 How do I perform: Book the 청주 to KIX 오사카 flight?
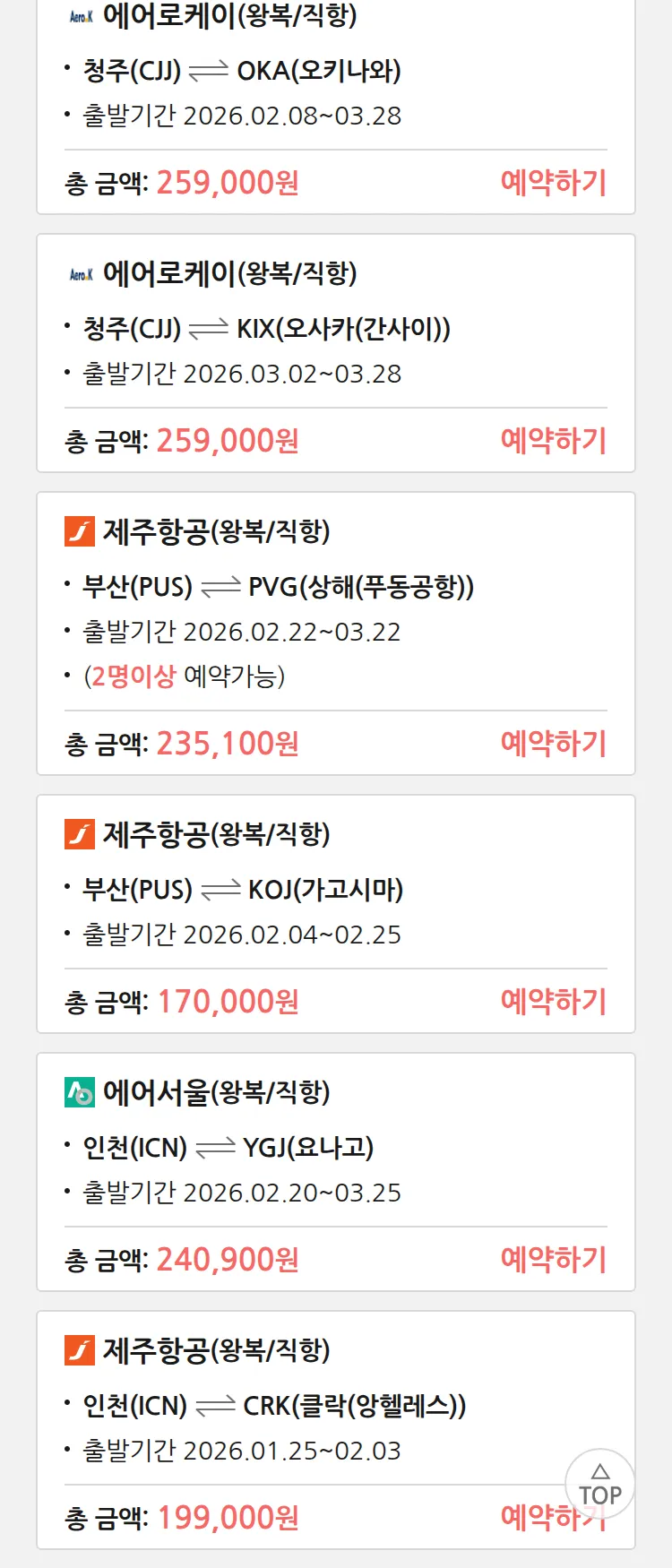click(x=553, y=441)
